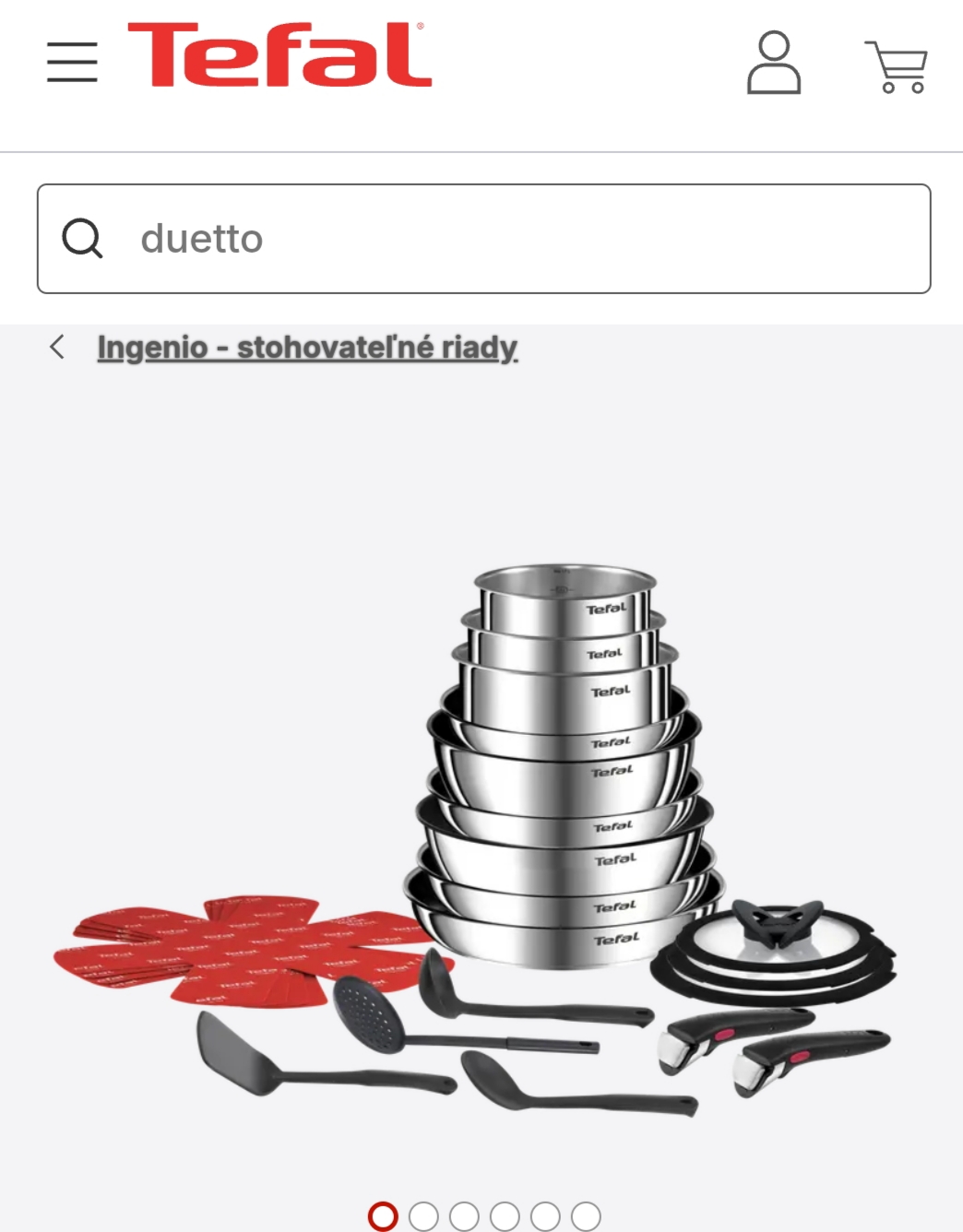Jump to the second gallery image dot
Screen dimensions: 963x1232
(x=423, y=1216)
